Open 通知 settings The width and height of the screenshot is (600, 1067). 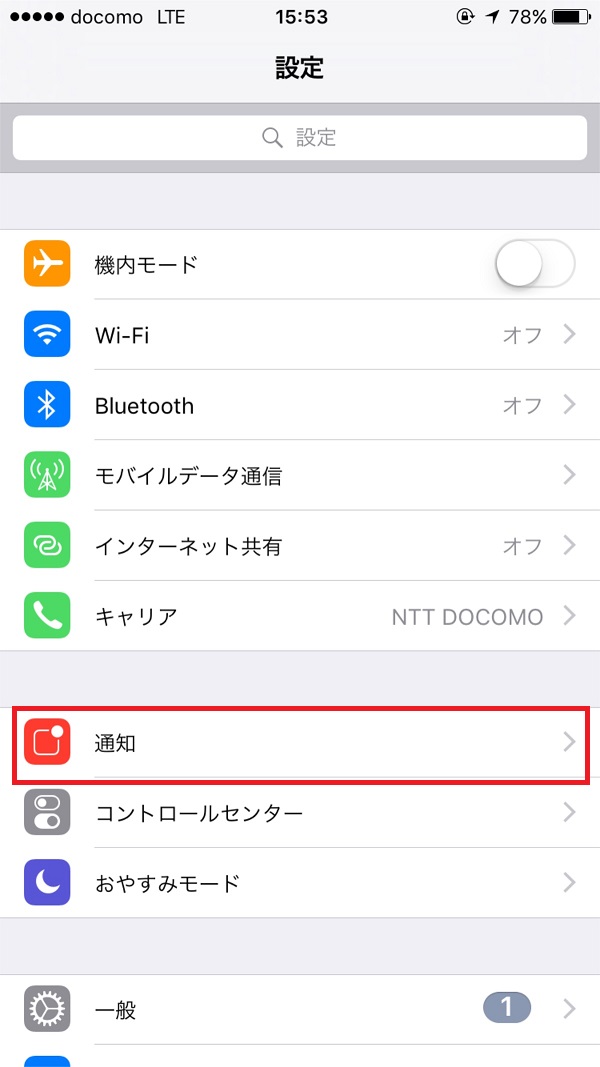(x=300, y=742)
